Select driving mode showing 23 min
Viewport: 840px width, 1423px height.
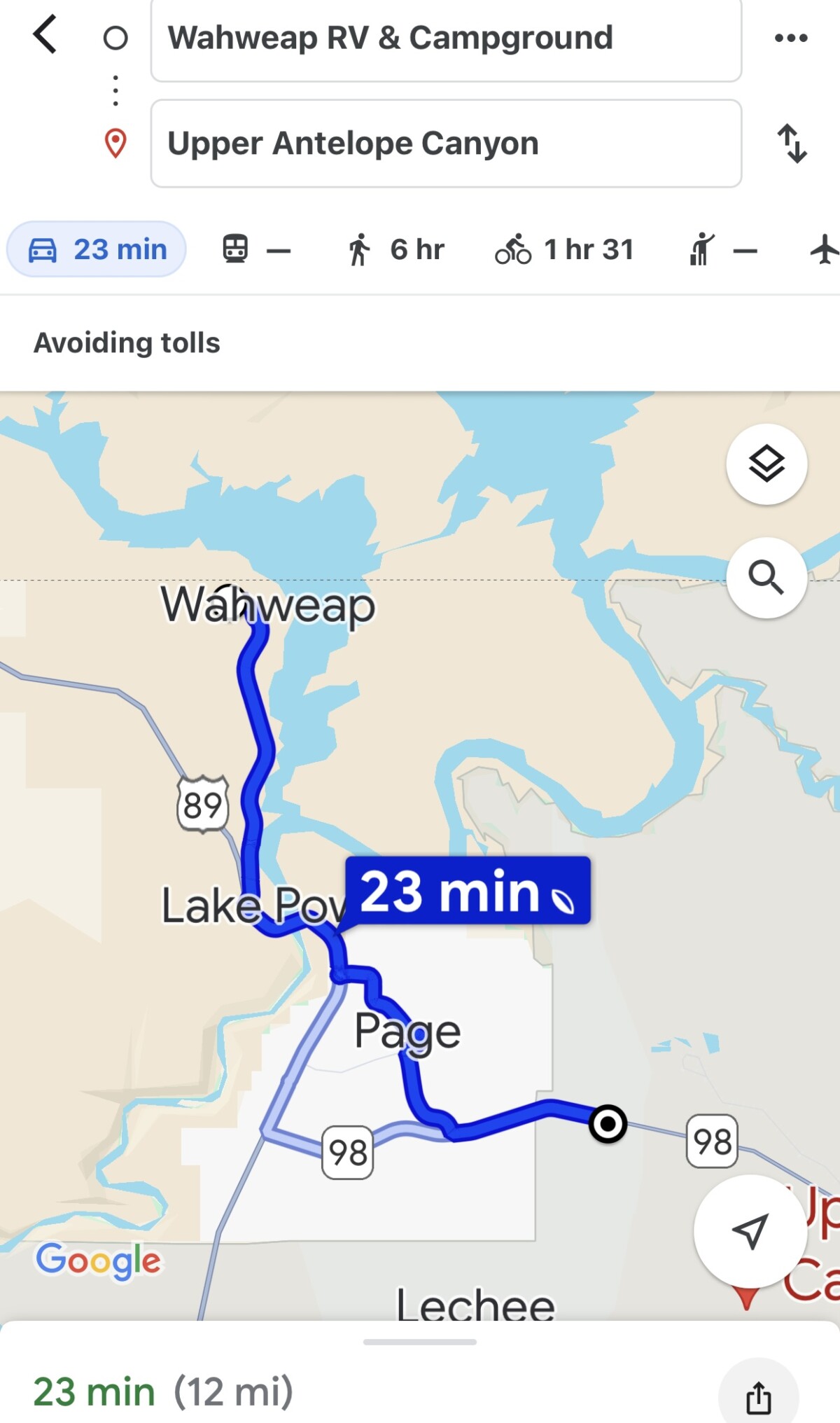coord(97,249)
